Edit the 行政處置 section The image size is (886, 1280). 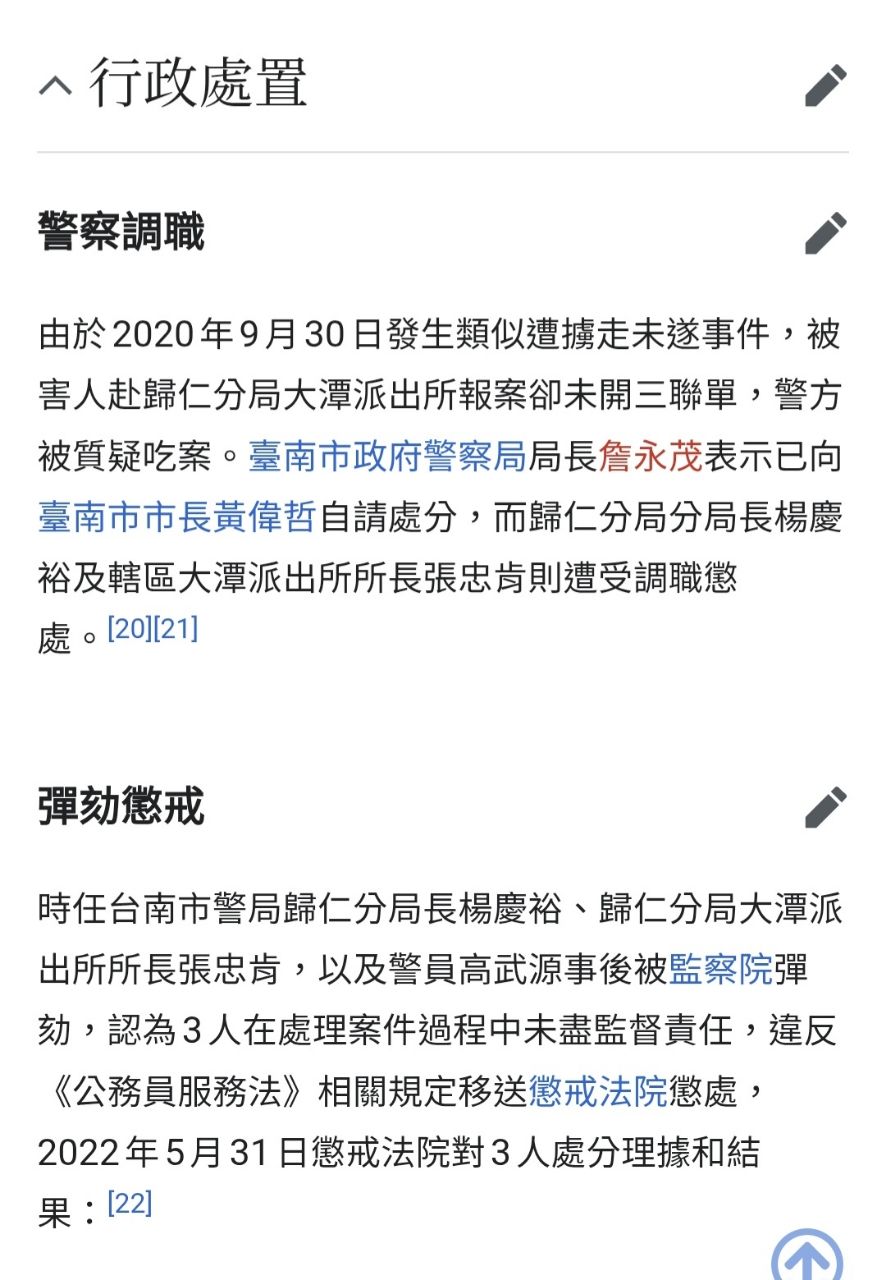coord(826,85)
